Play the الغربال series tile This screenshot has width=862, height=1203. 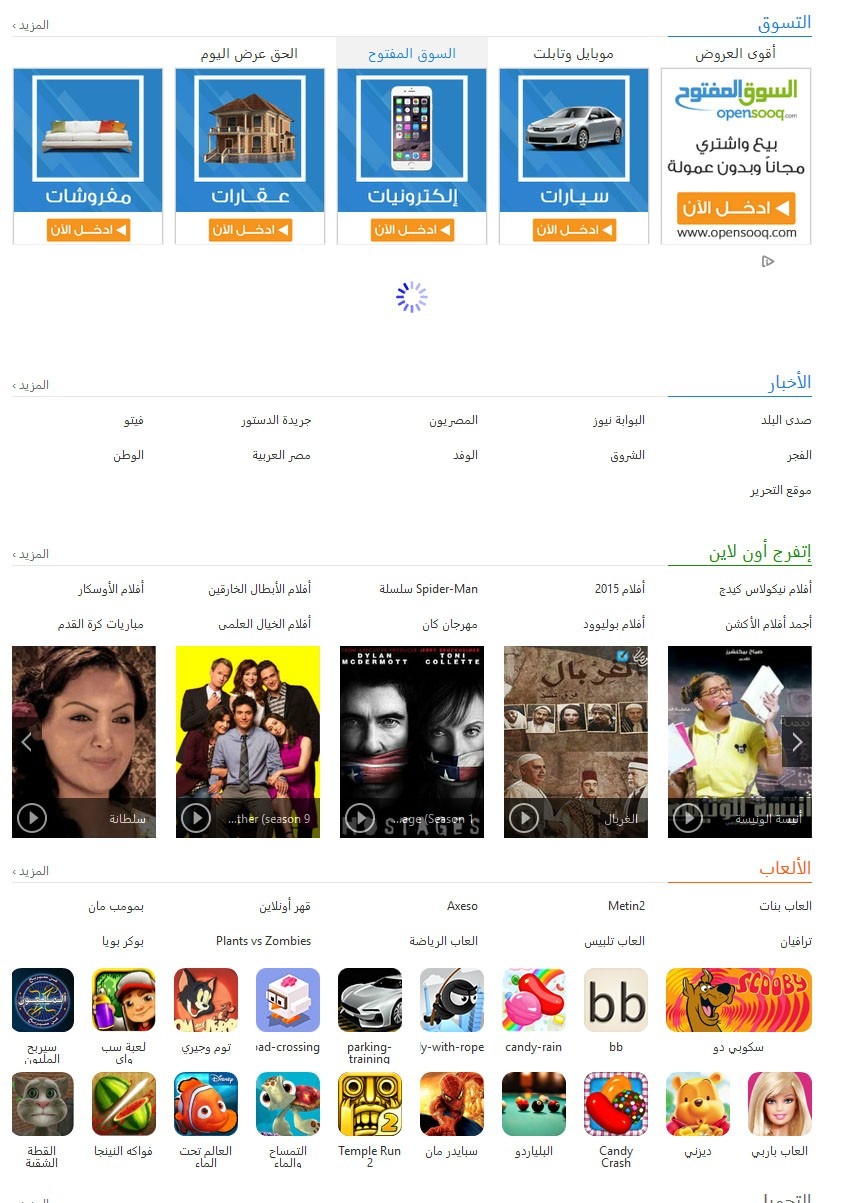pos(576,741)
